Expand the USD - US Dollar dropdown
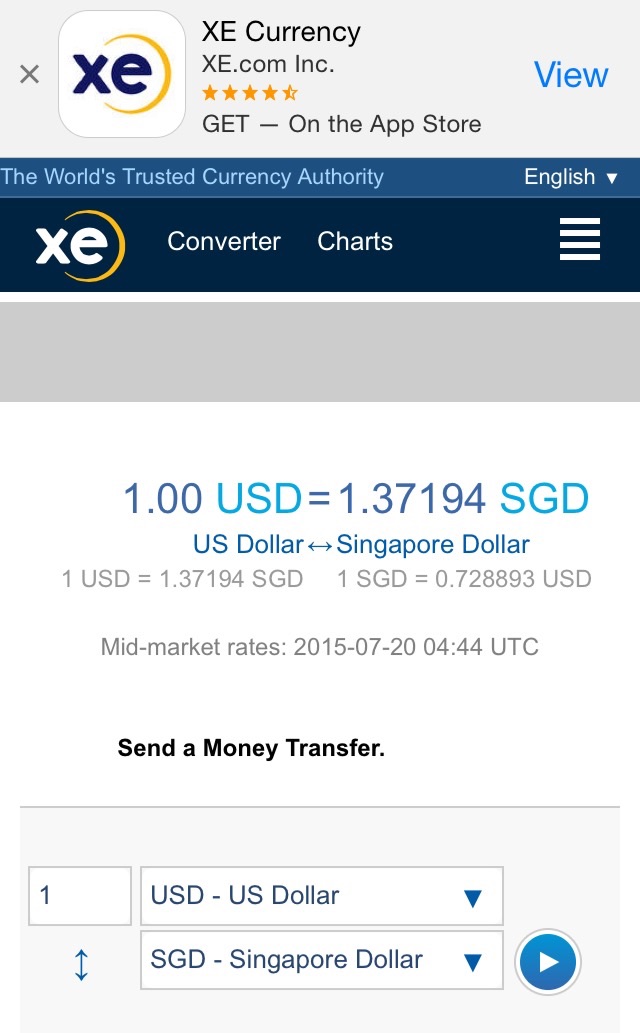Viewport: 640px width, 1033px height. [321, 895]
